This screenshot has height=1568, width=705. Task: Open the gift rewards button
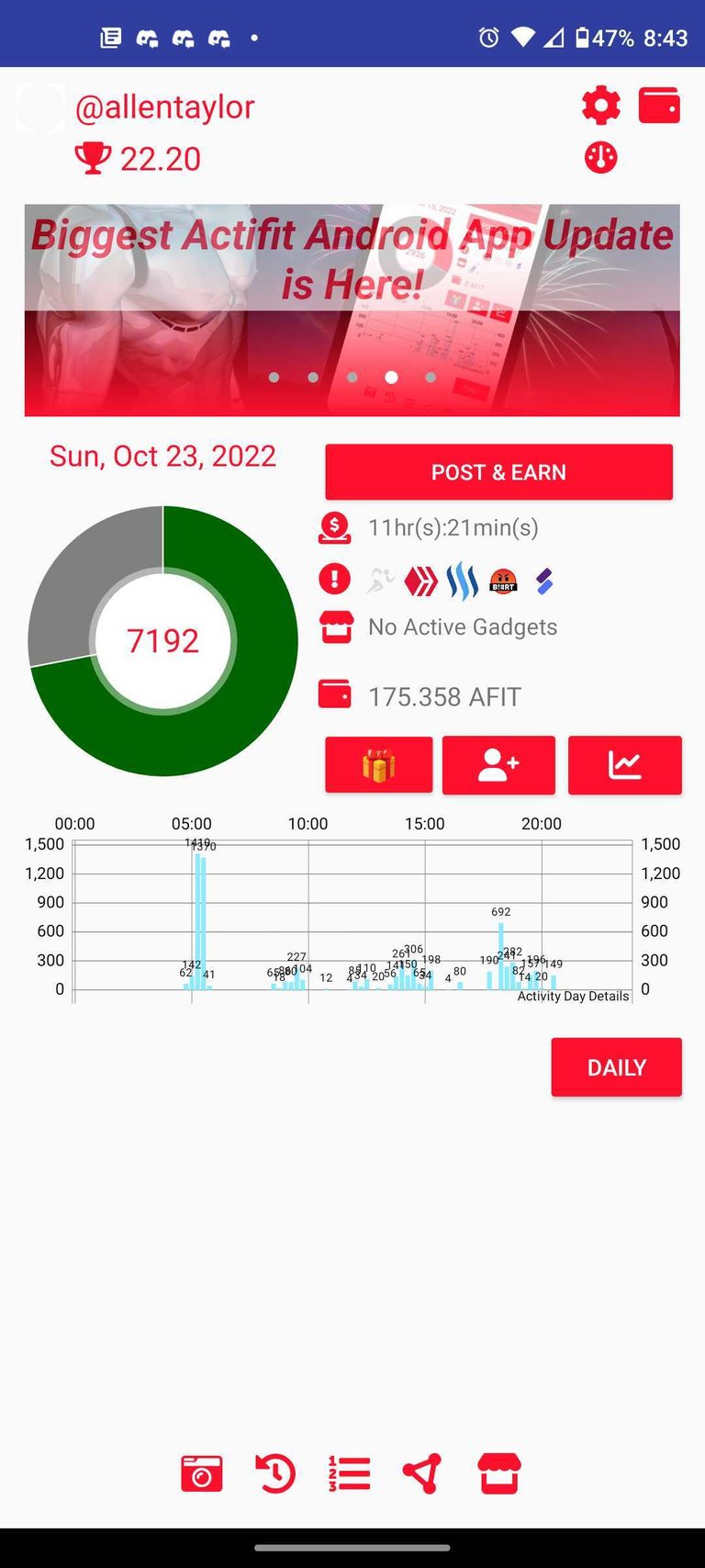(x=378, y=764)
